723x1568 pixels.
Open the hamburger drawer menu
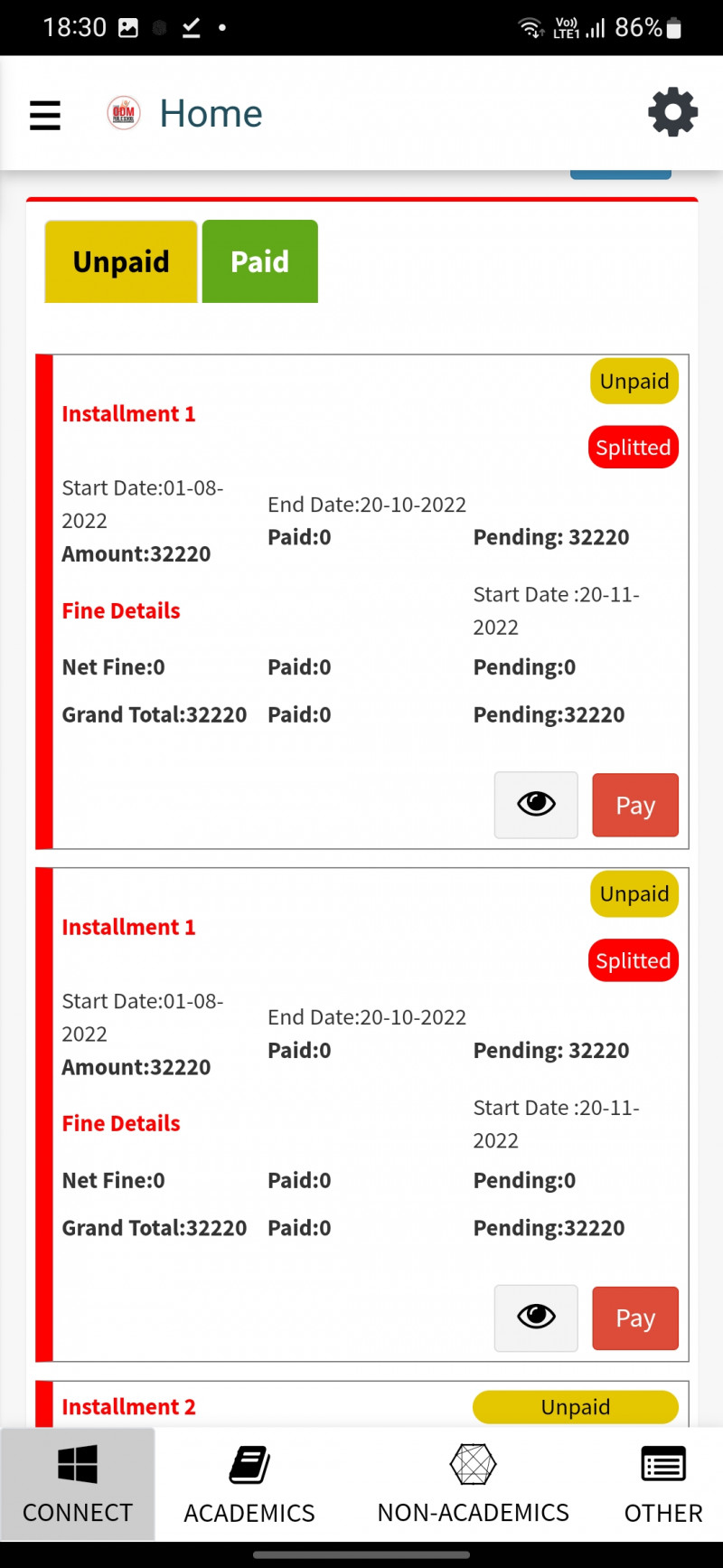[45, 115]
